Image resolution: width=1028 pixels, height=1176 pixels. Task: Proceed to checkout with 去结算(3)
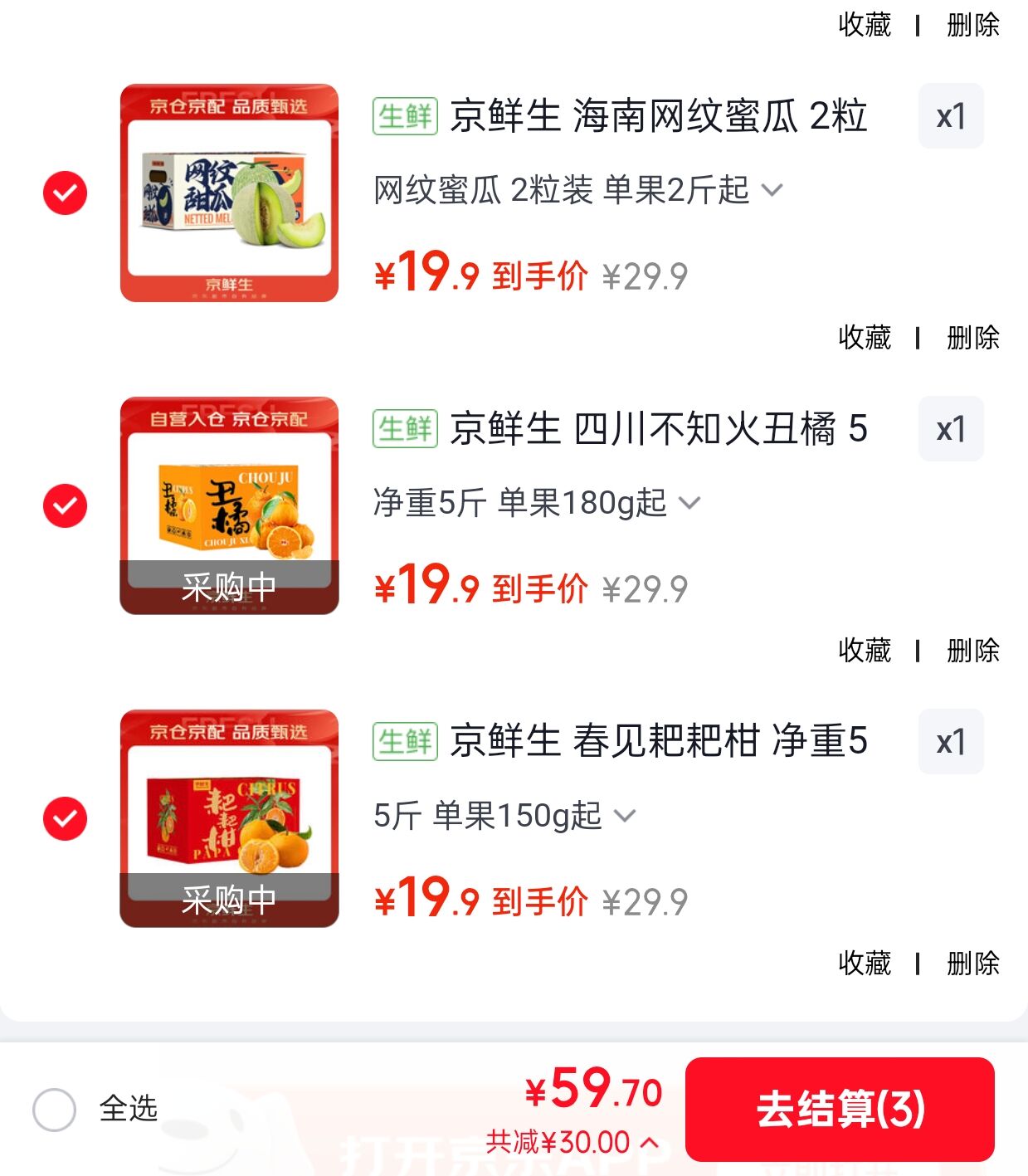click(x=840, y=1110)
